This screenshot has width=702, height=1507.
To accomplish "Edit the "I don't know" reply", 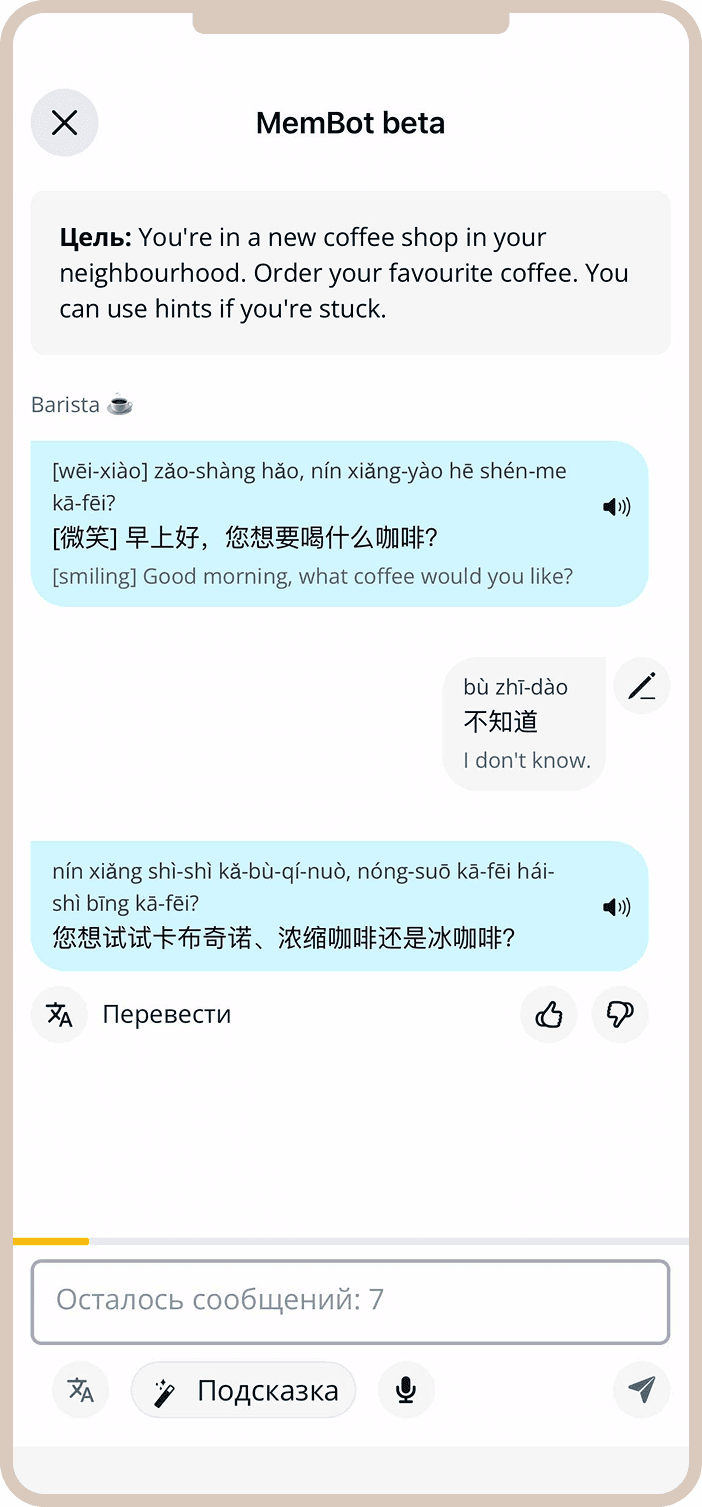I will [x=641, y=686].
